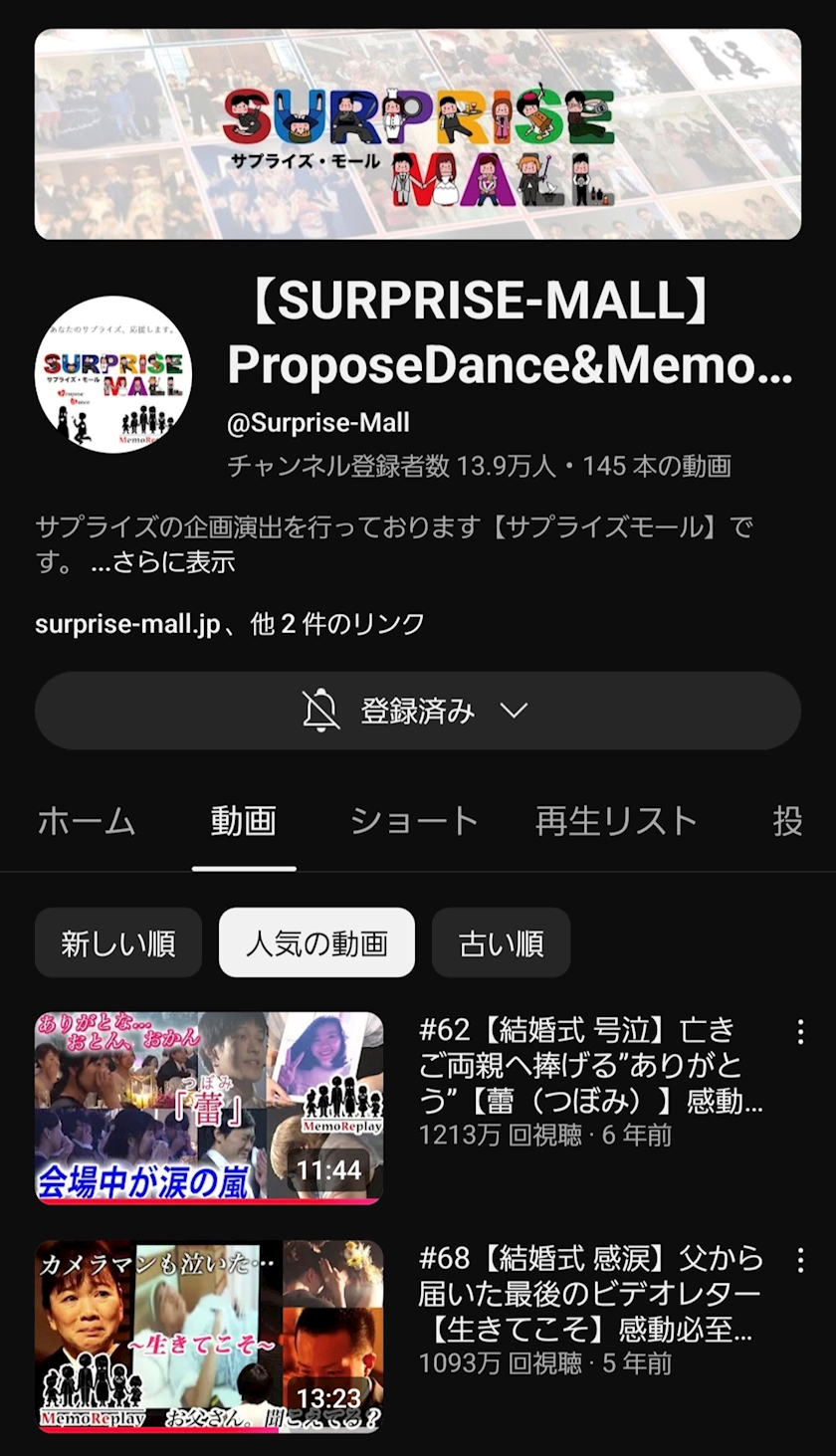836x1456 pixels.
Task: Sort videos by 古い順
Action: pos(501,942)
